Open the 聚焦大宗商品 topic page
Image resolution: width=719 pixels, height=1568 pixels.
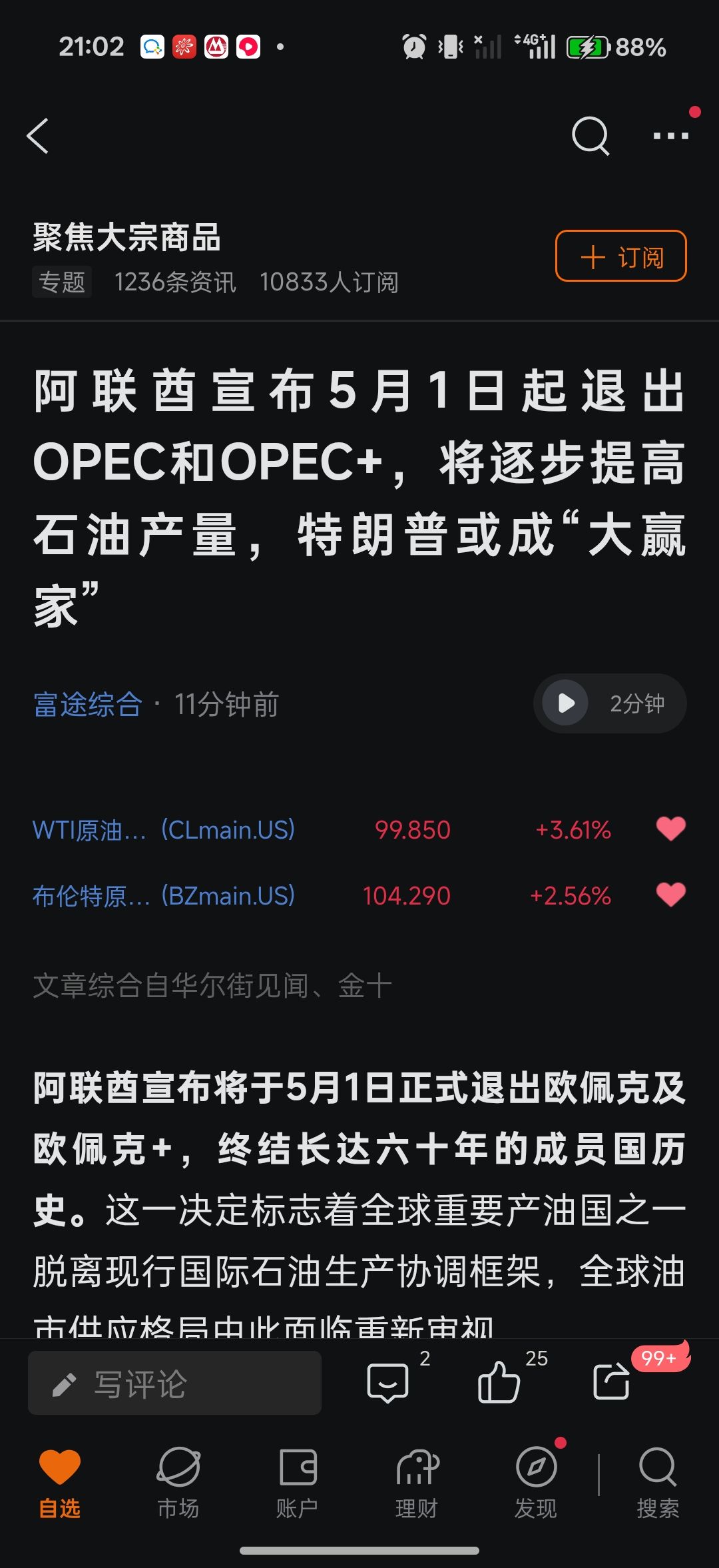click(126, 238)
